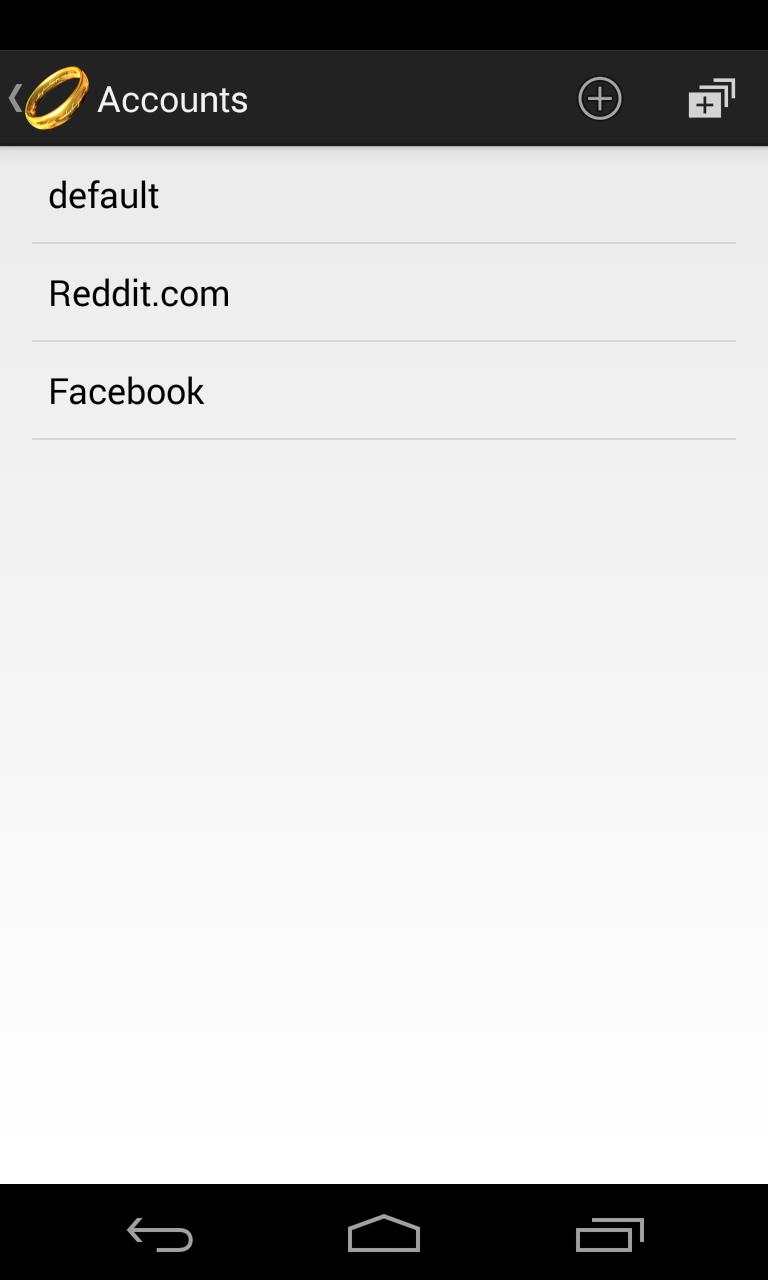This screenshot has height=1280, width=768.
Task: Tap the Accounts title in the action bar
Action: pyautogui.click(x=172, y=98)
